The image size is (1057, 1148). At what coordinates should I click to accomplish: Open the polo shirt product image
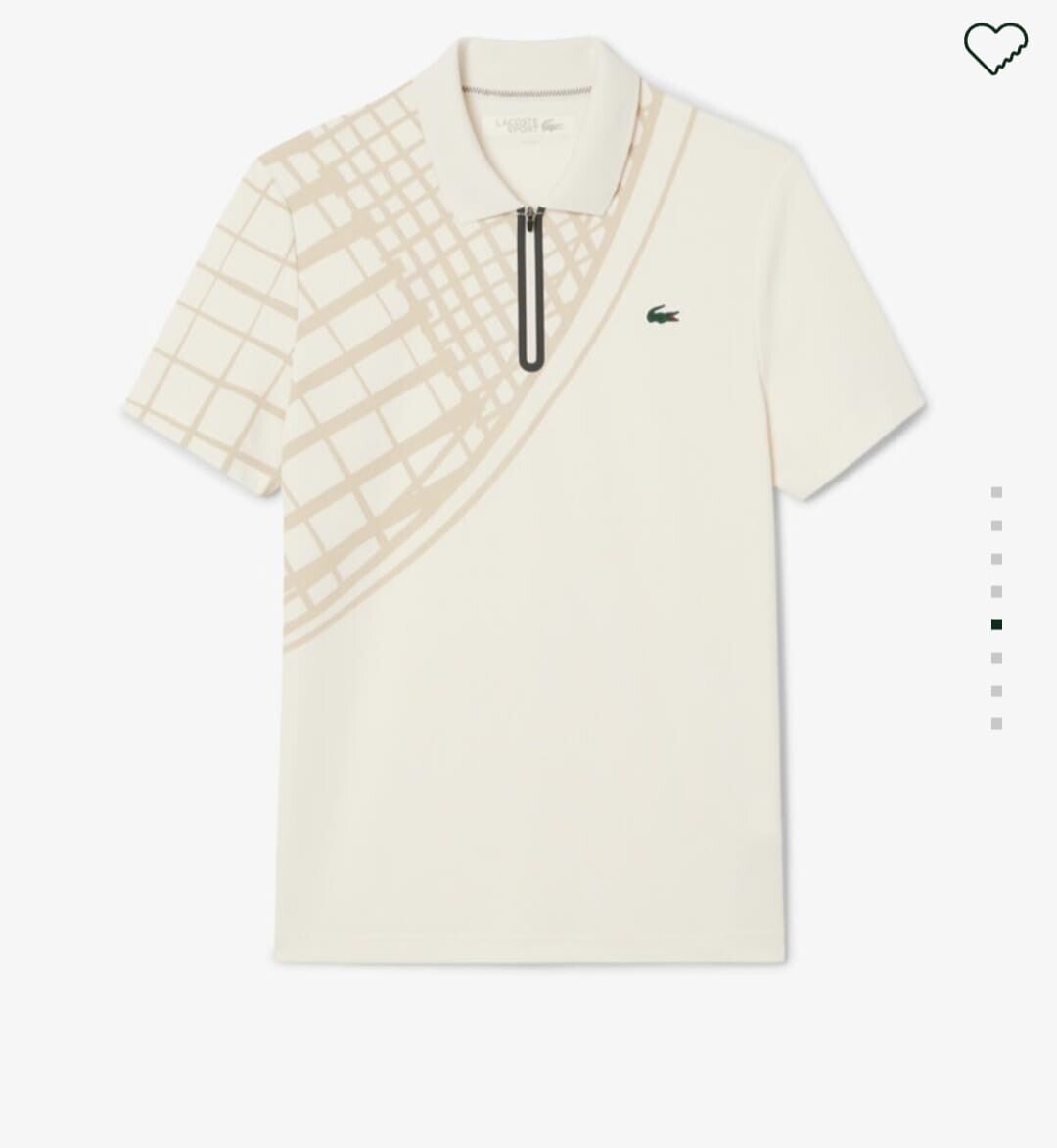(x=526, y=509)
